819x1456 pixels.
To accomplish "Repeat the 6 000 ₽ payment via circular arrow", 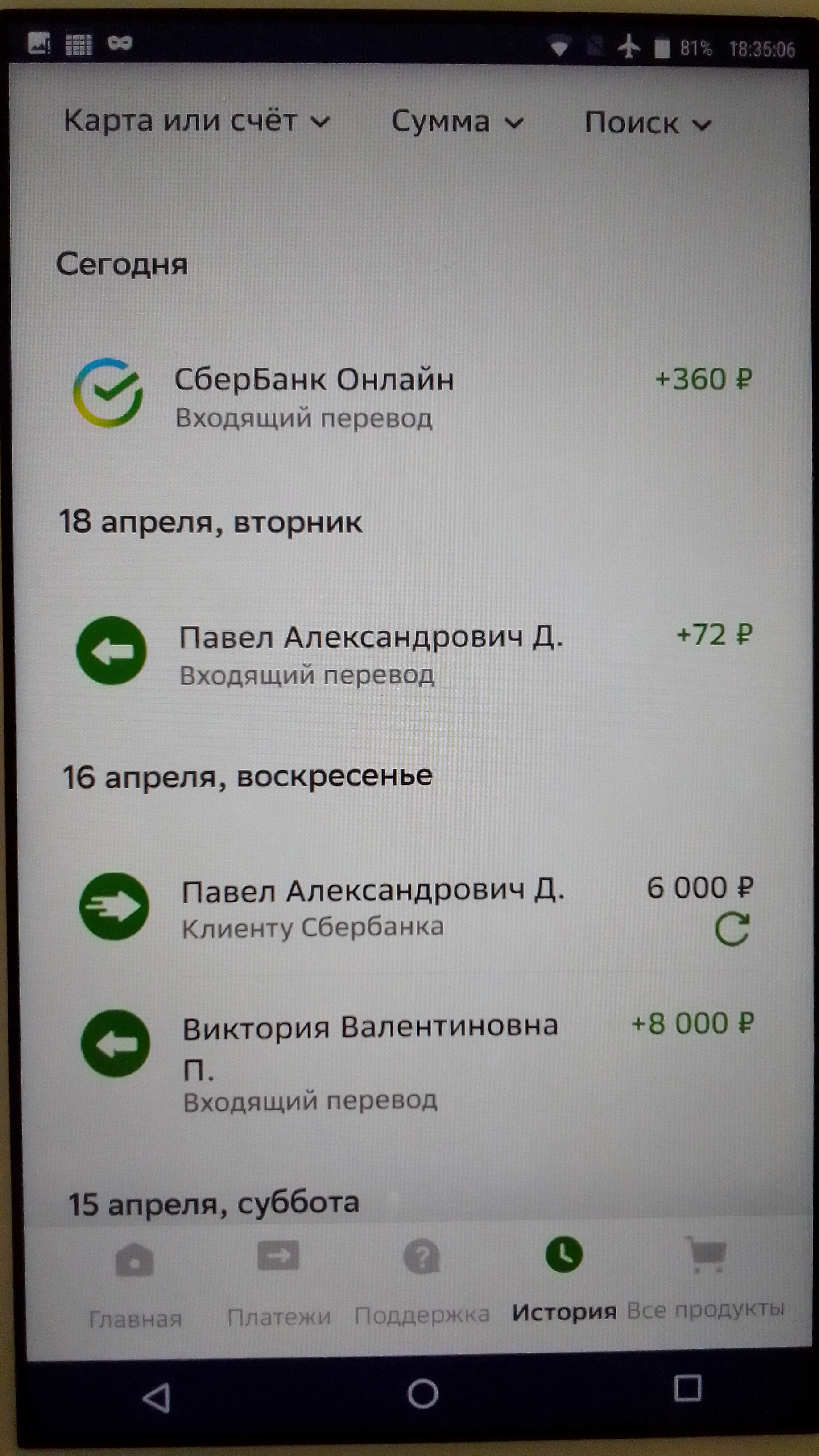I will (732, 929).
